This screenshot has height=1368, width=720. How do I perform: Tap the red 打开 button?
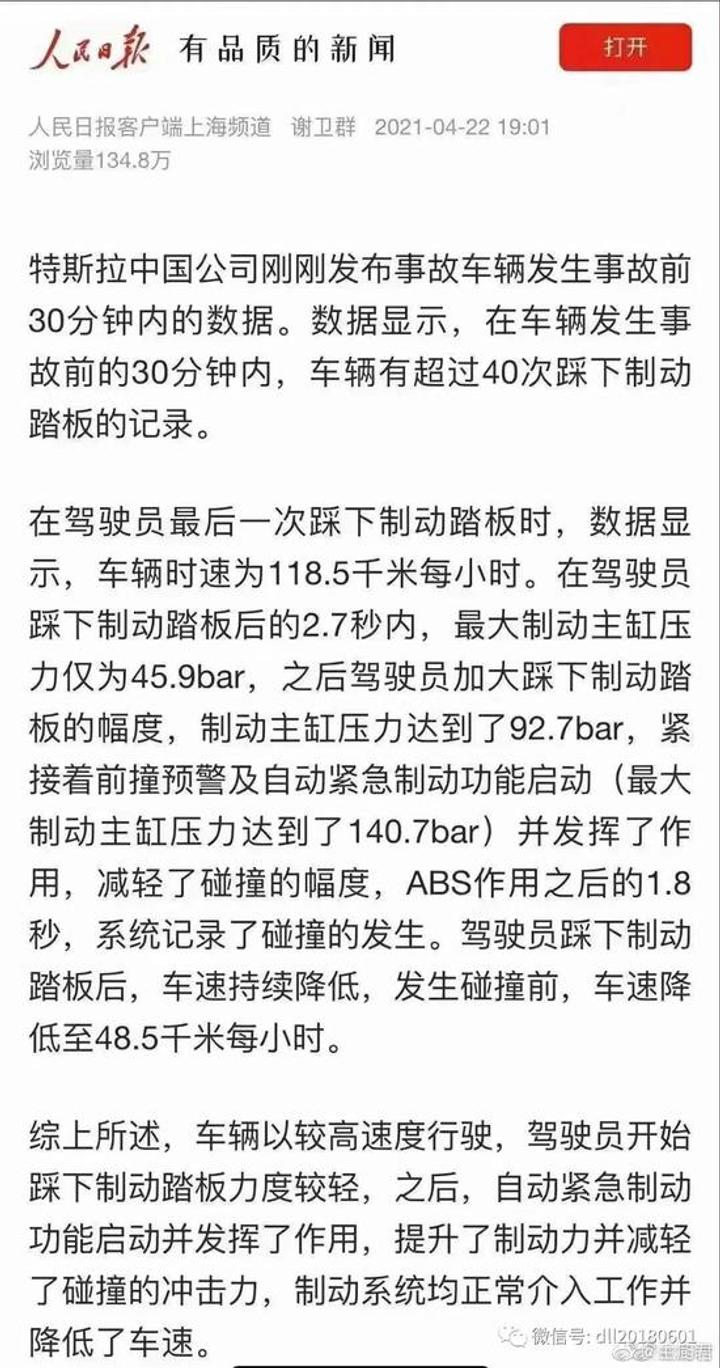[x=625, y=47]
